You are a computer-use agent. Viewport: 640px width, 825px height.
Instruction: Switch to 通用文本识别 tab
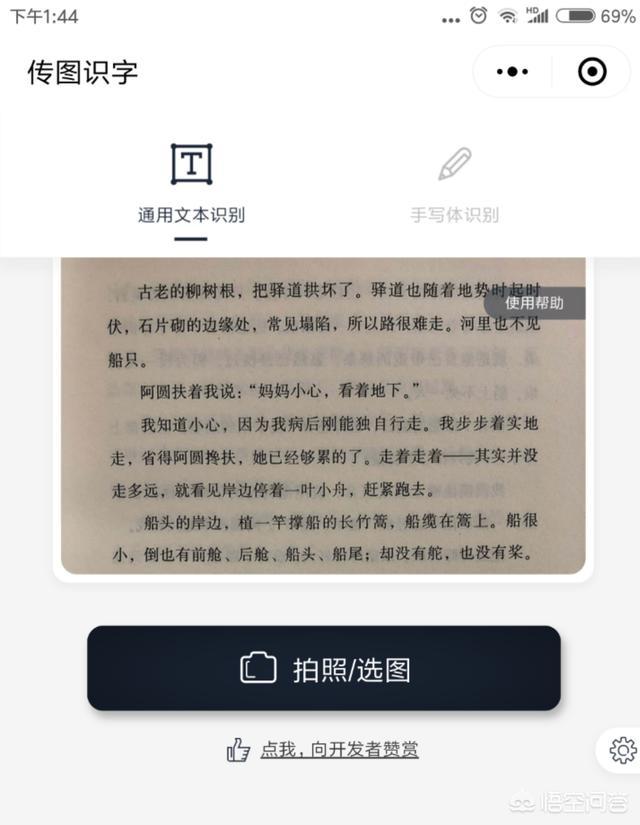(x=191, y=187)
